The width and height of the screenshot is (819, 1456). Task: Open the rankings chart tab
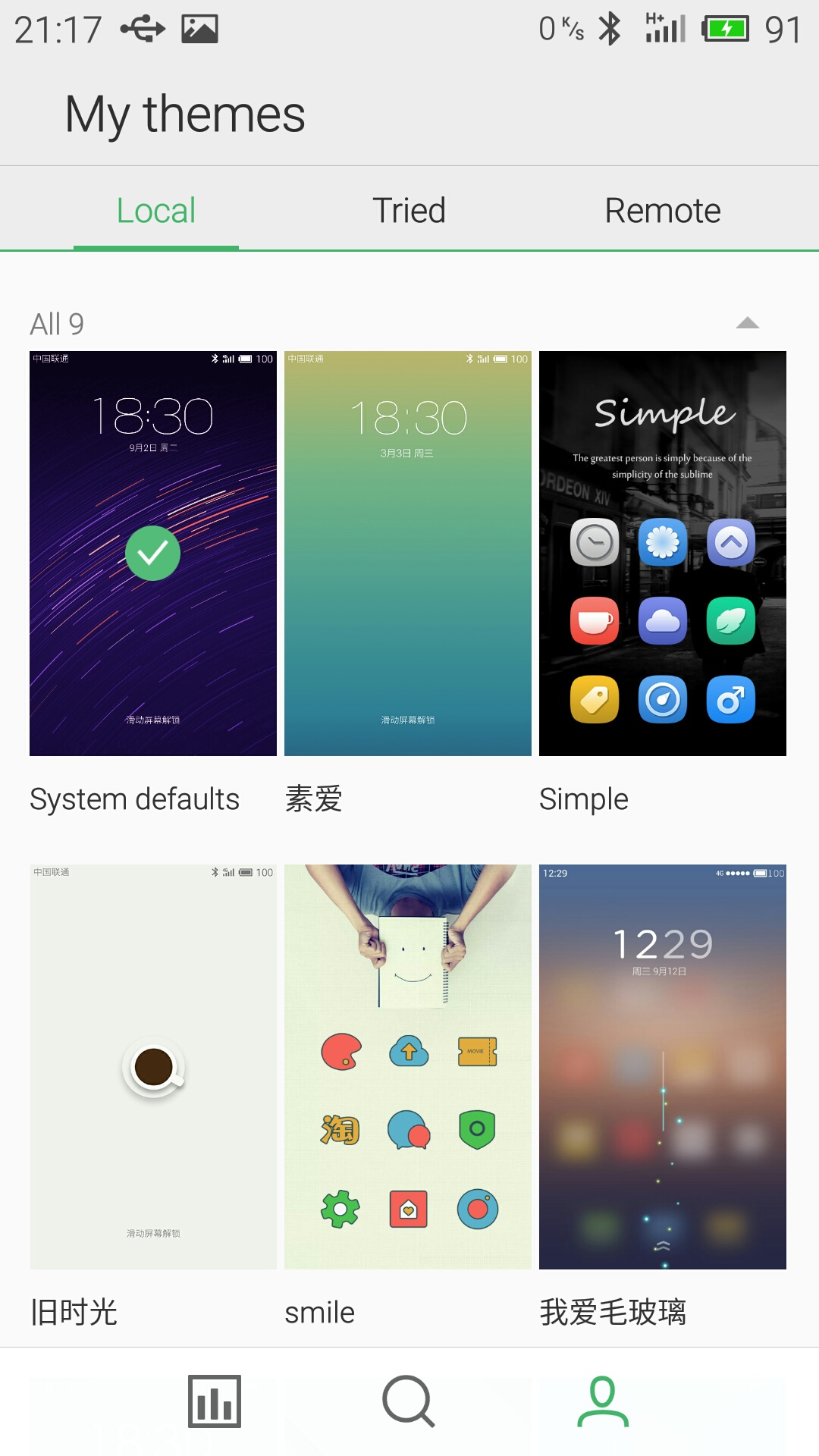tap(215, 1401)
